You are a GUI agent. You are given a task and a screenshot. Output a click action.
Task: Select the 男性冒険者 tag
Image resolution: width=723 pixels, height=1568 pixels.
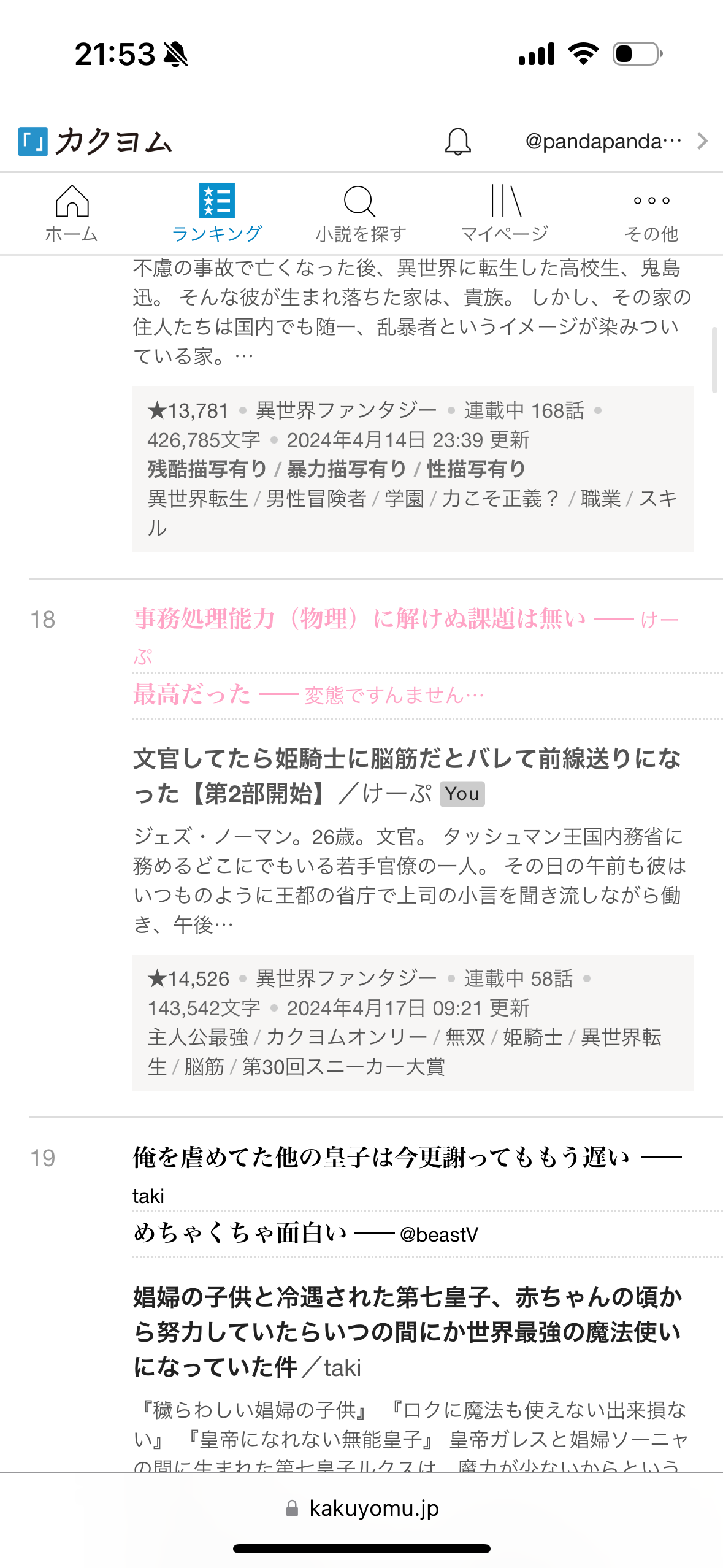click(x=316, y=499)
